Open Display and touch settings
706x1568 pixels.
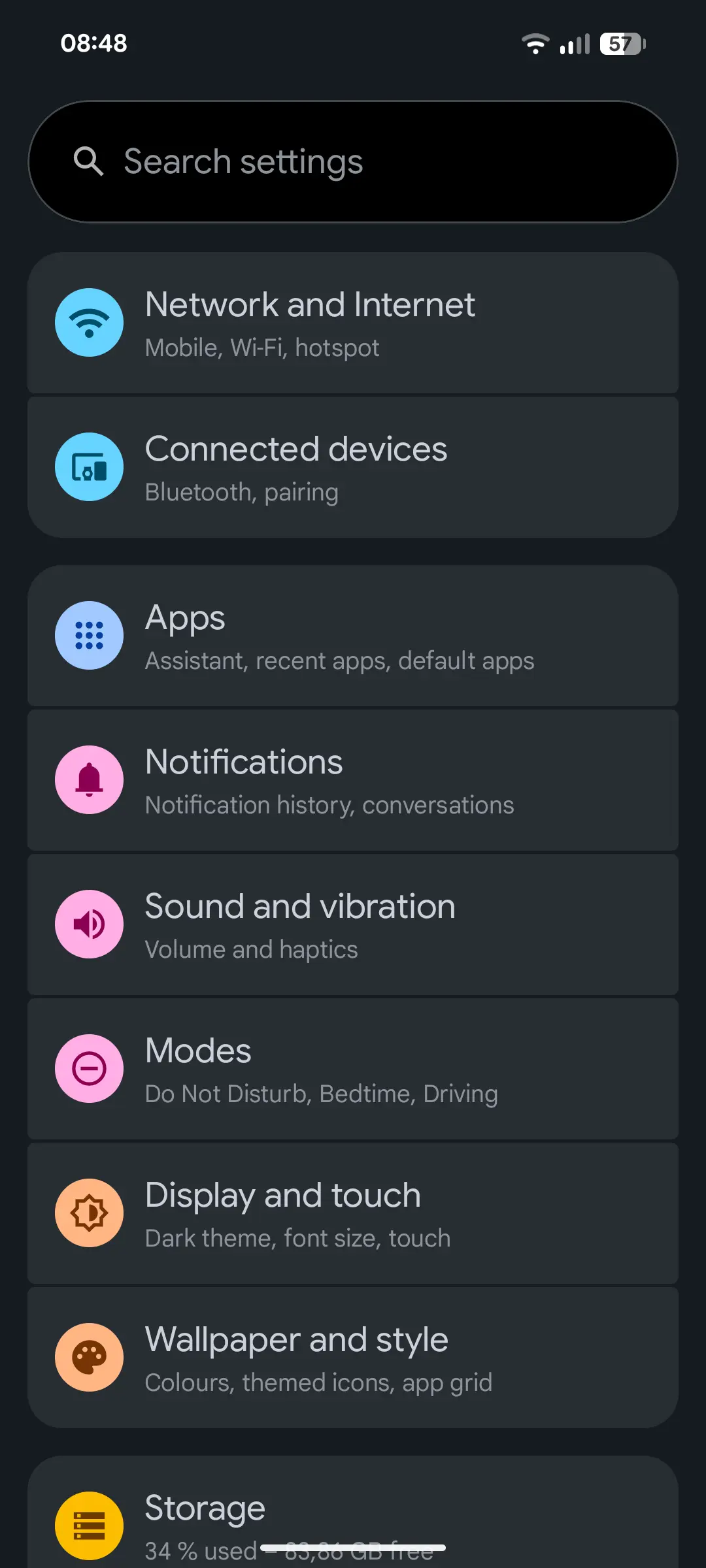(x=353, y=1213)
